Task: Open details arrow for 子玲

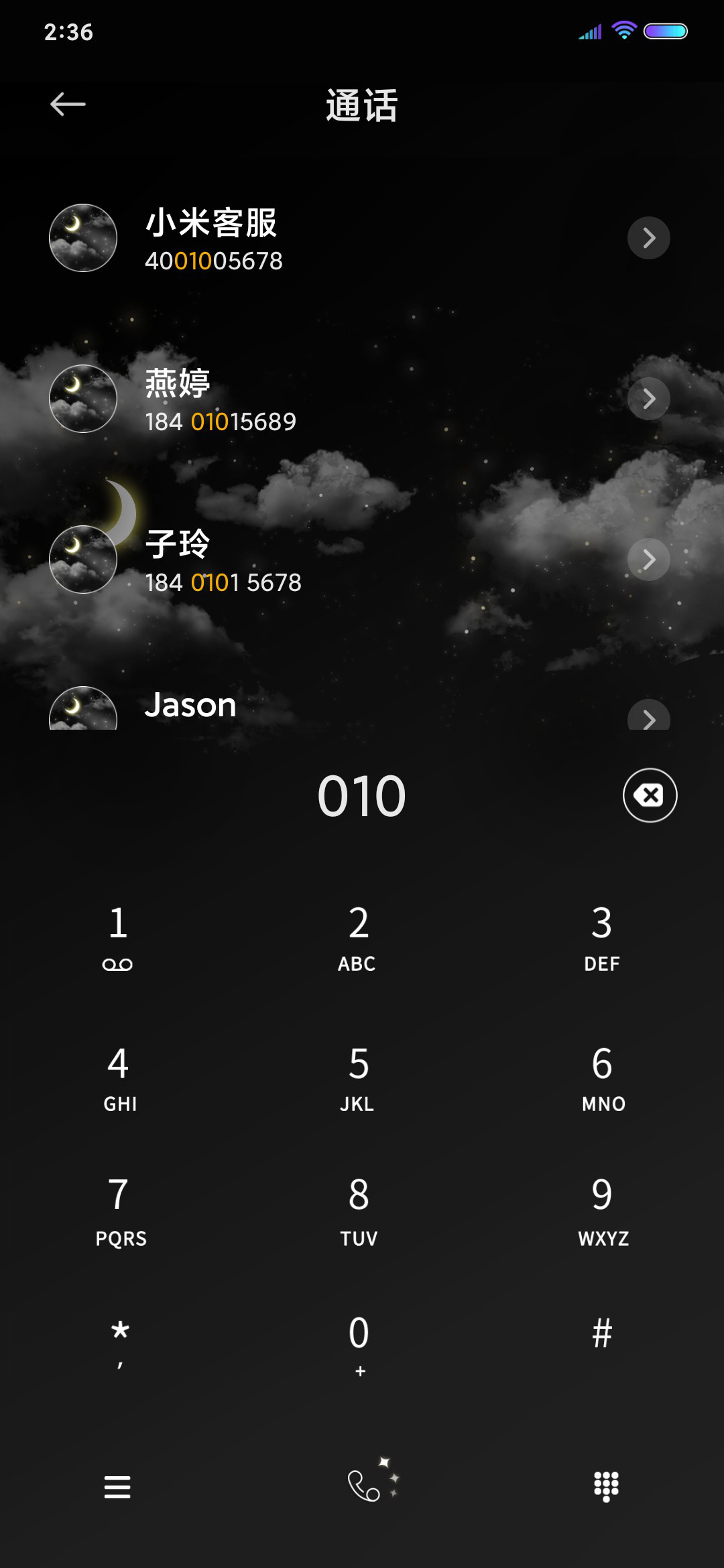Action: click(x=648, y=560)
